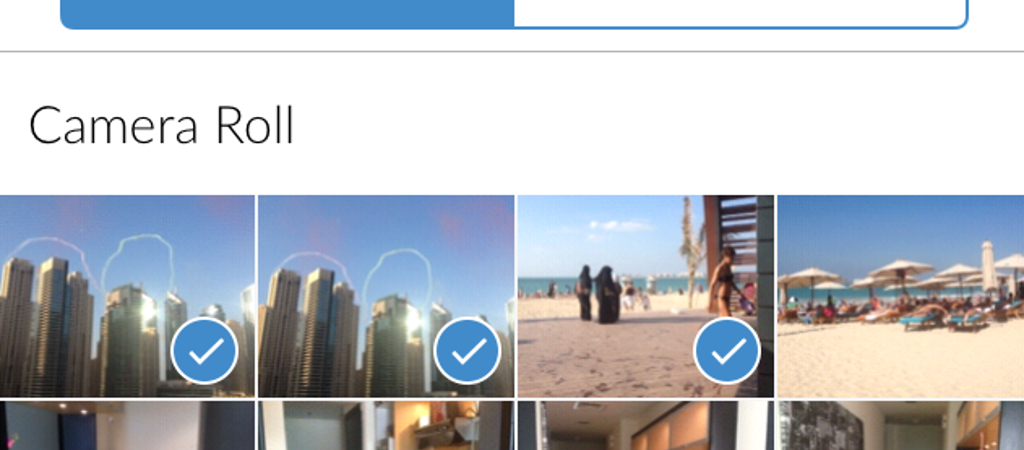The width and height of the screenshot is (1024, 450).
Task: Switch to the unselected white segment
Action: pos(740,12)
